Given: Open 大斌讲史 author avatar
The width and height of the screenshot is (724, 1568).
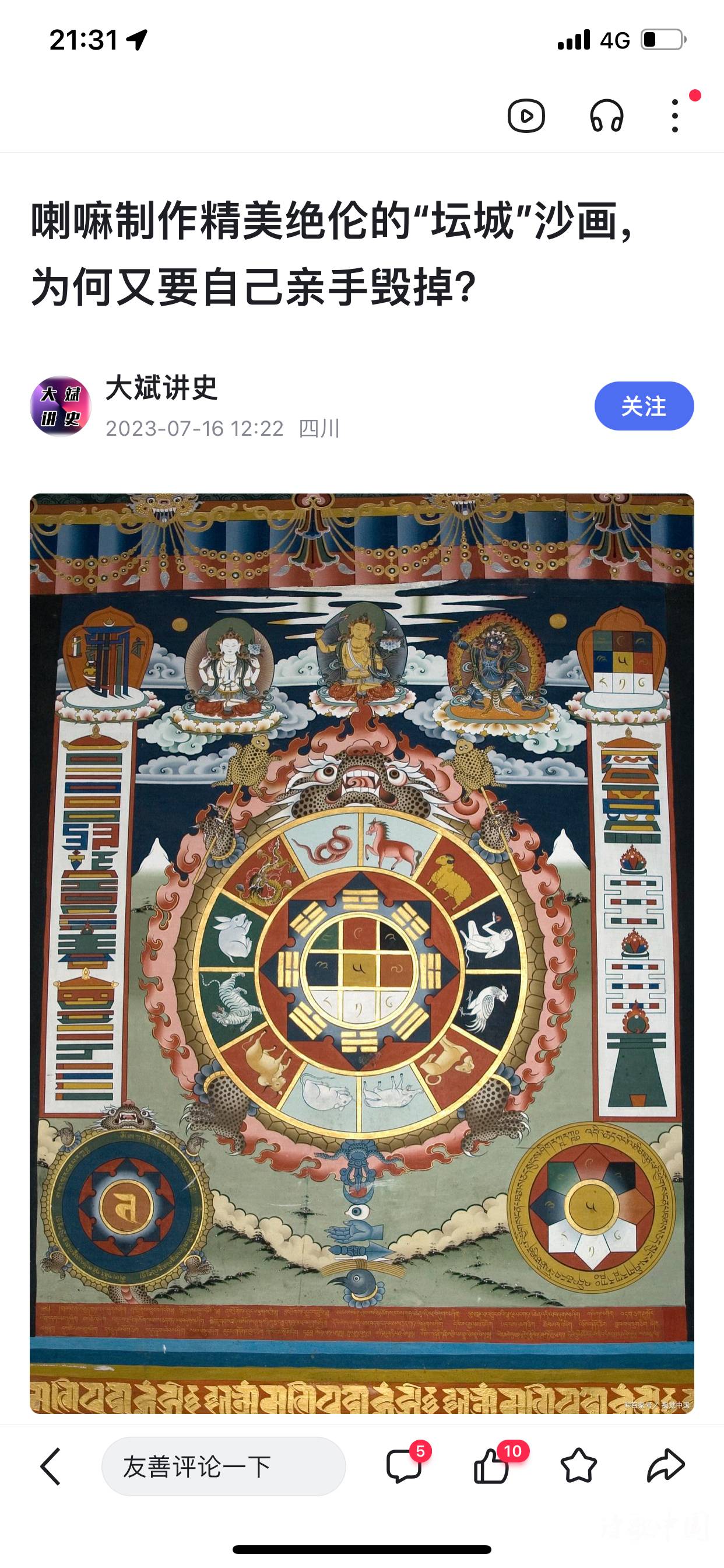Looking at the screenshot, I should pyautogui.click(x=61, y=406).
